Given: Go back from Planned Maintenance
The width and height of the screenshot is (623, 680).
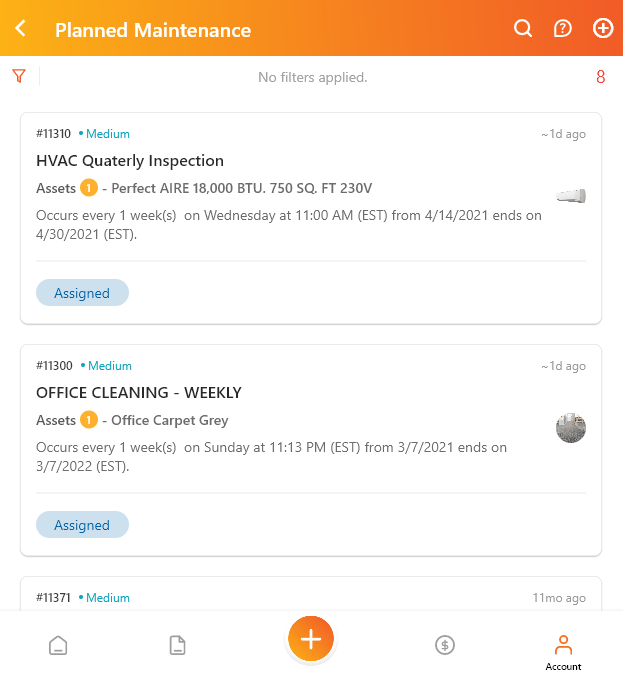Looking at the screenshot, I should coord(21,29).
